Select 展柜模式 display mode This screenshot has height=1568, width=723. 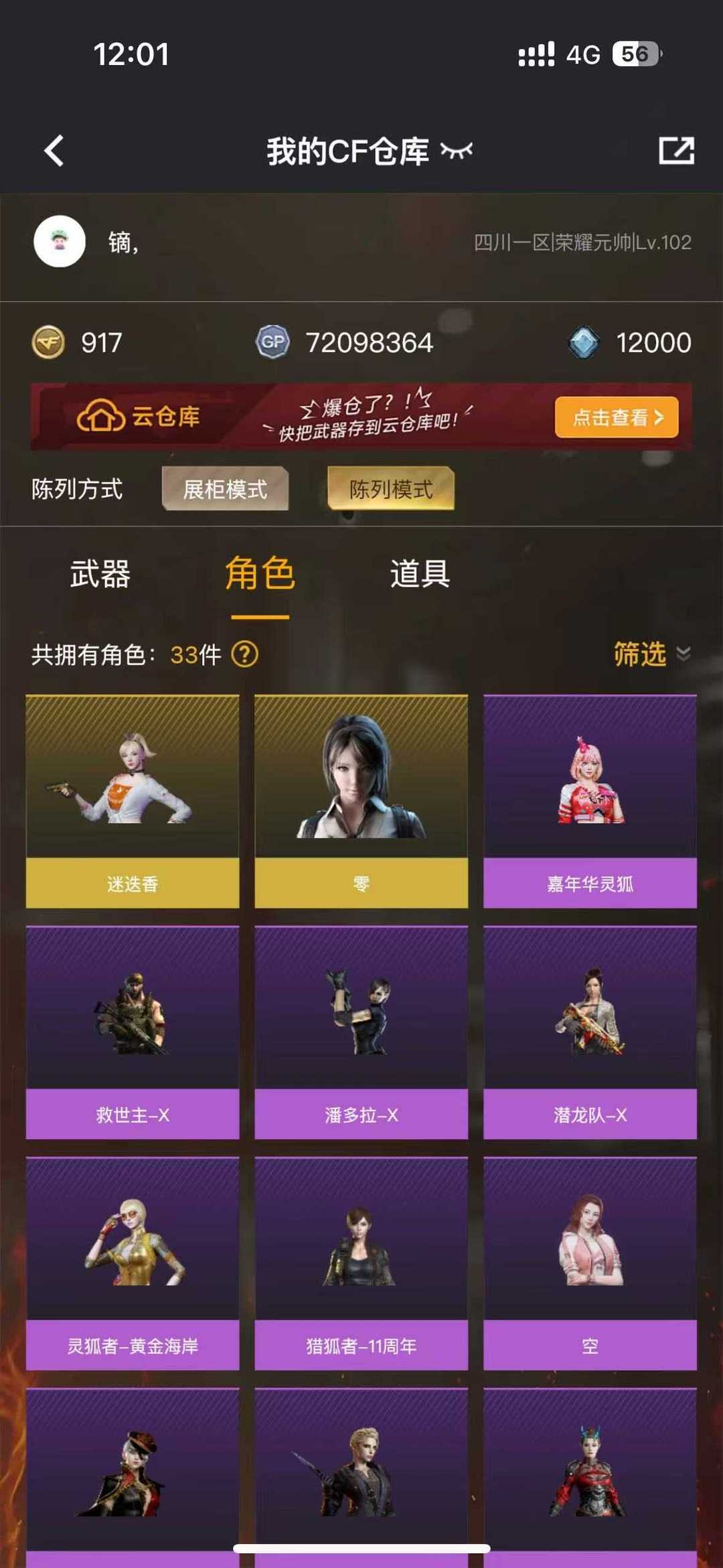point(225,489)
